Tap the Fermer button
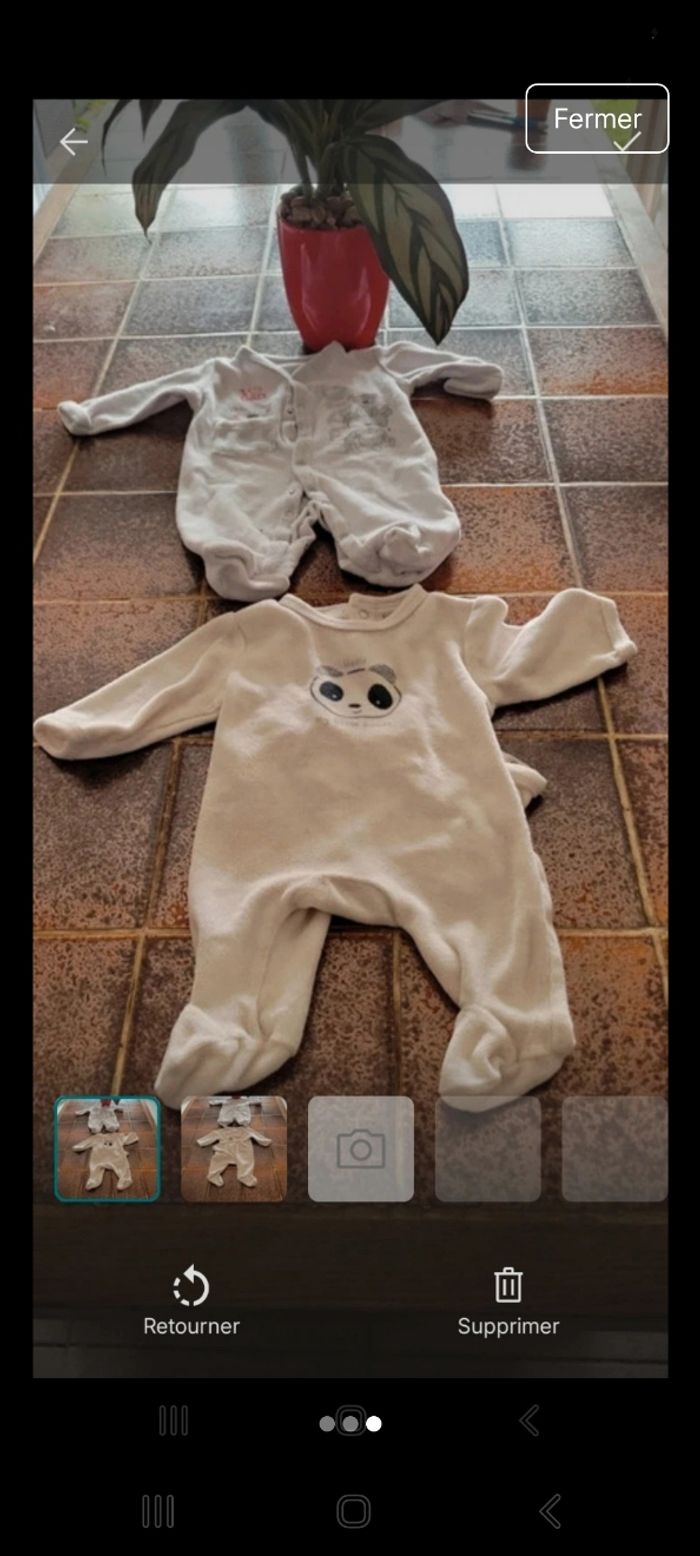Image resolution: width=700 pixels, height=1556 pixels. coord(597,119)
